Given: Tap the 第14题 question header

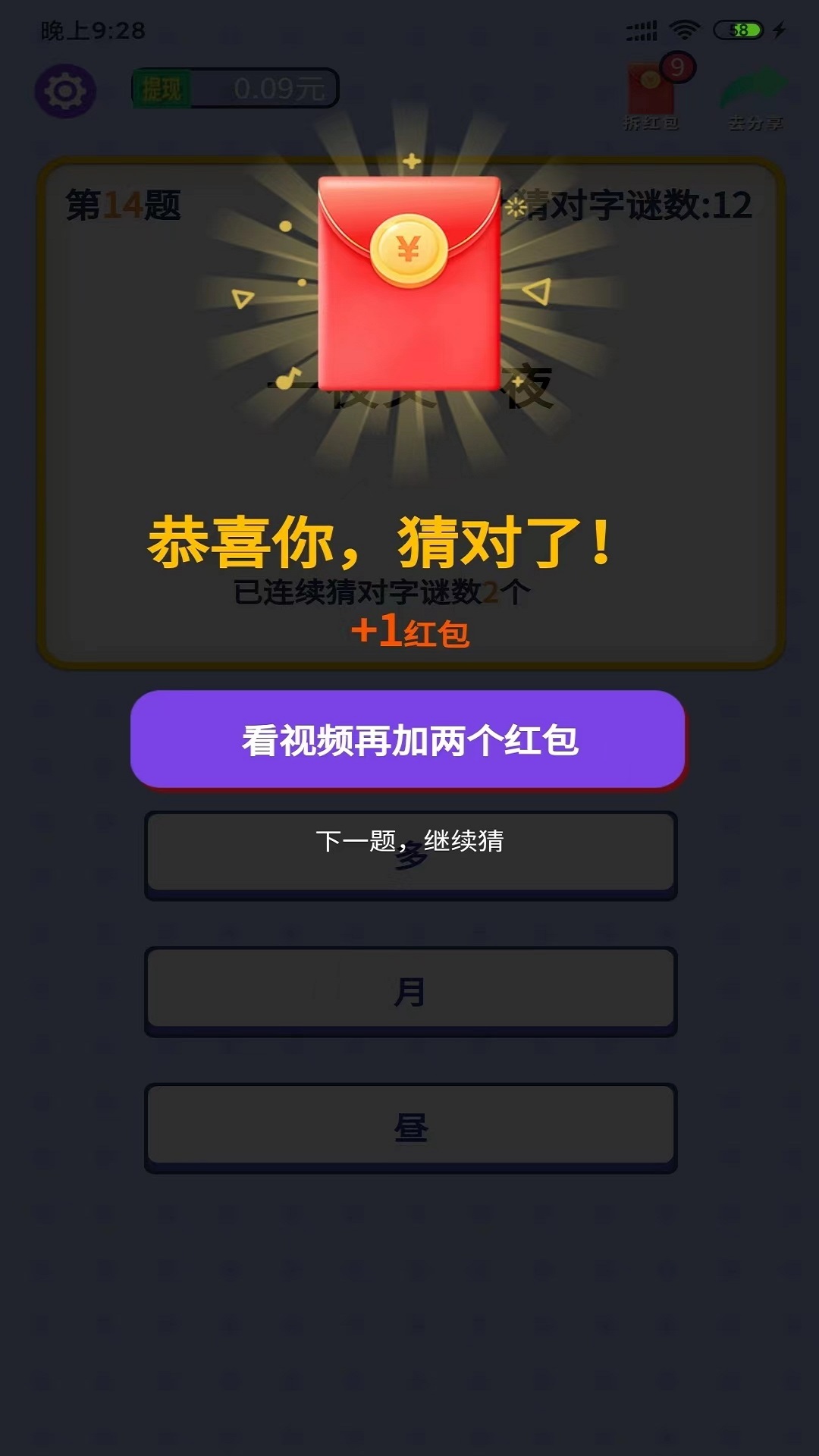Looking at the screenshot, I should click(121, 205).
